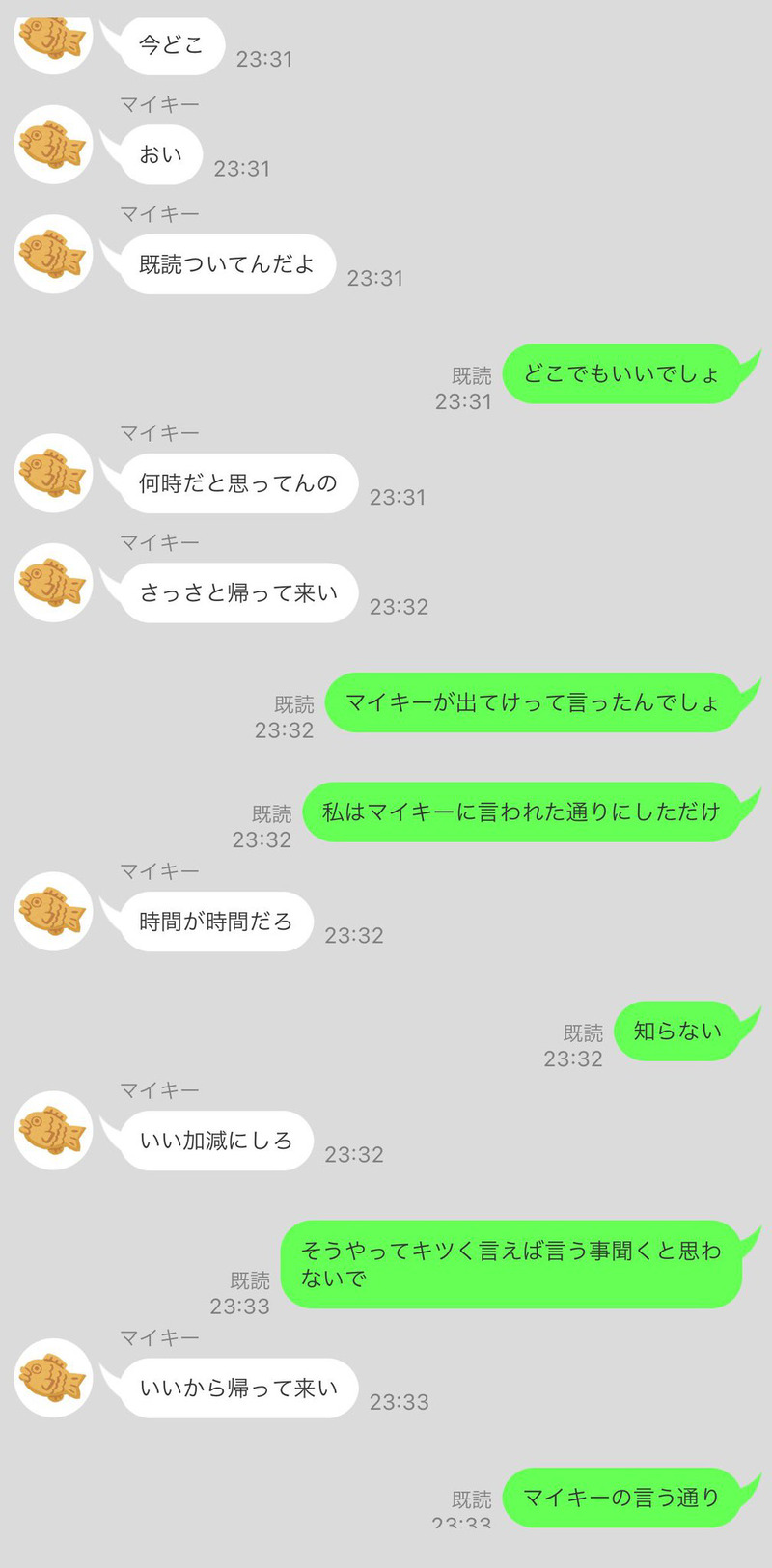Open the profile icon next to いい加減にしろ
772x1568 pixels.
pos(53,1131)
